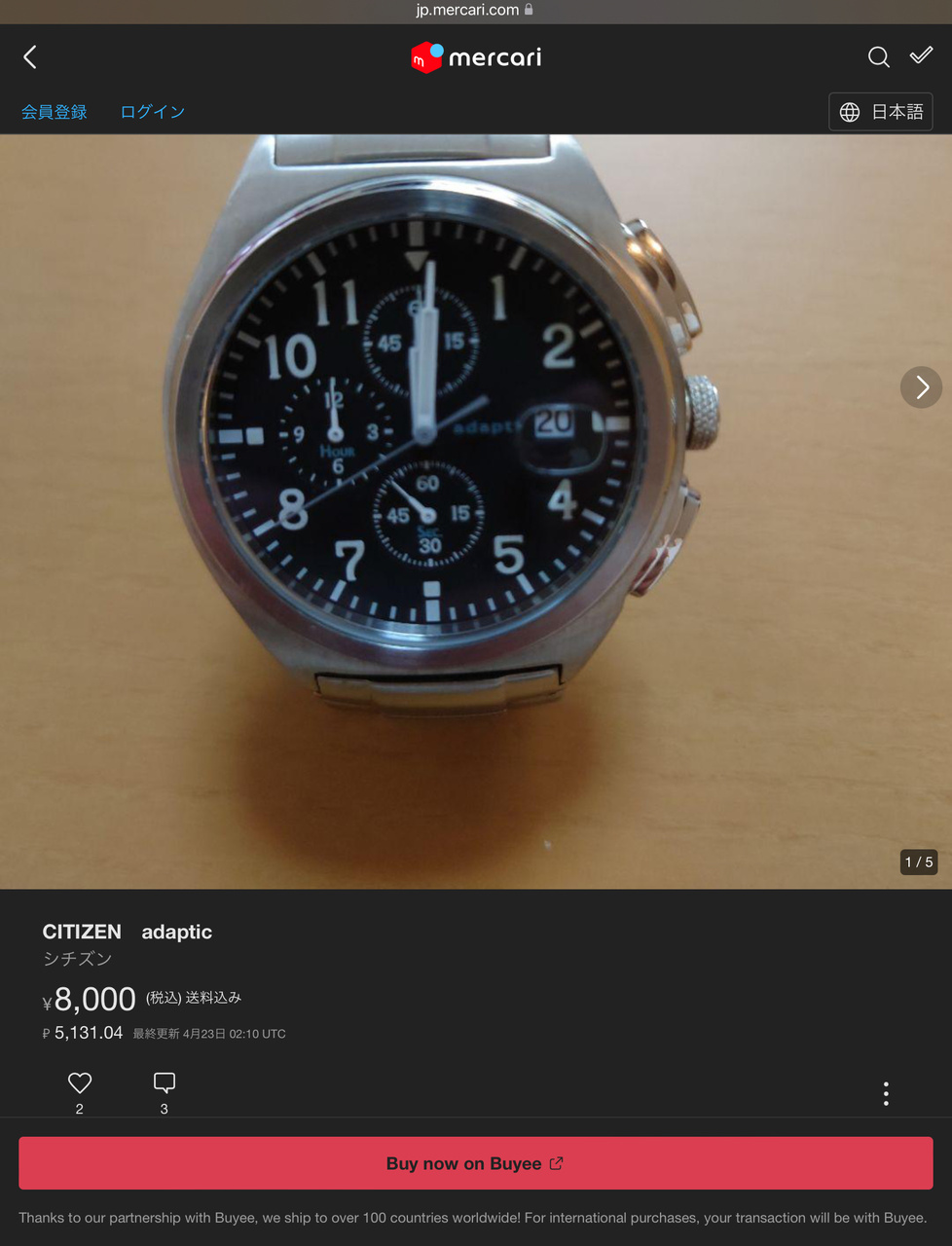Tap the checkmark icon in header
This screenshot has height=1246, width=952.
tap(921, 55)
